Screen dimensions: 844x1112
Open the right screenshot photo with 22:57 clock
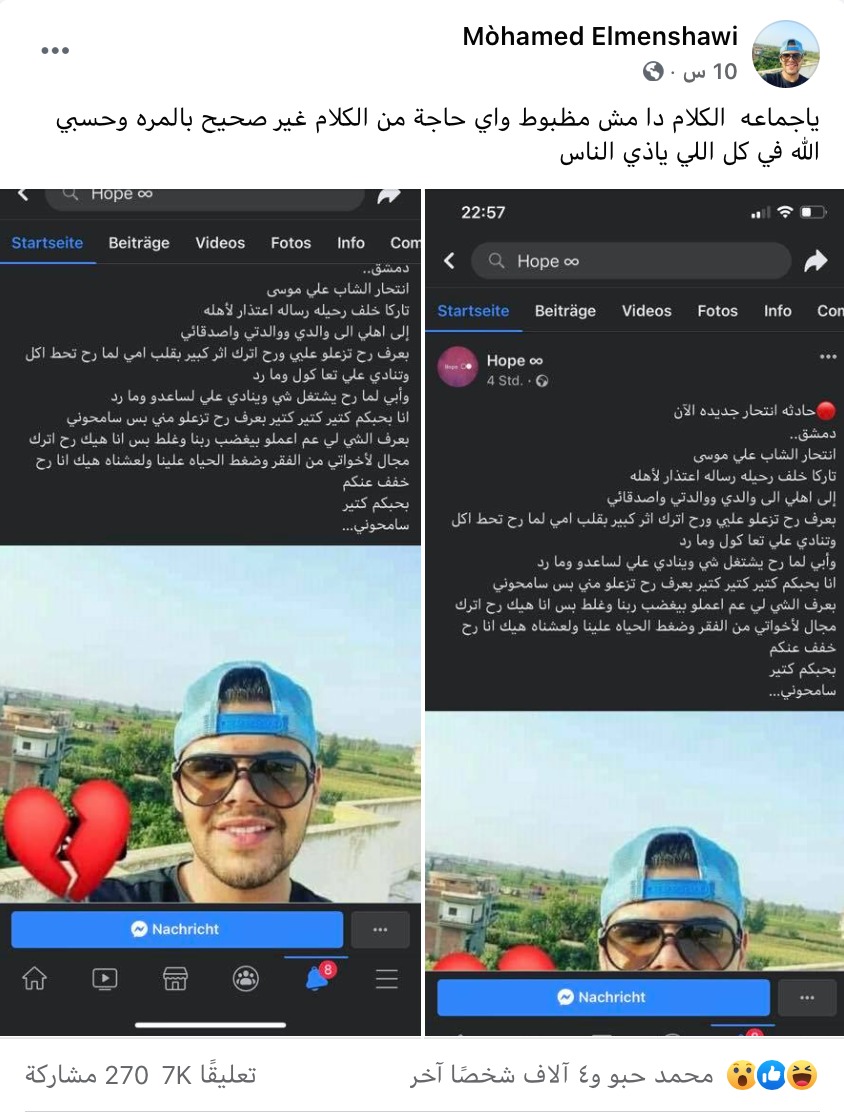tap(634, 612)
